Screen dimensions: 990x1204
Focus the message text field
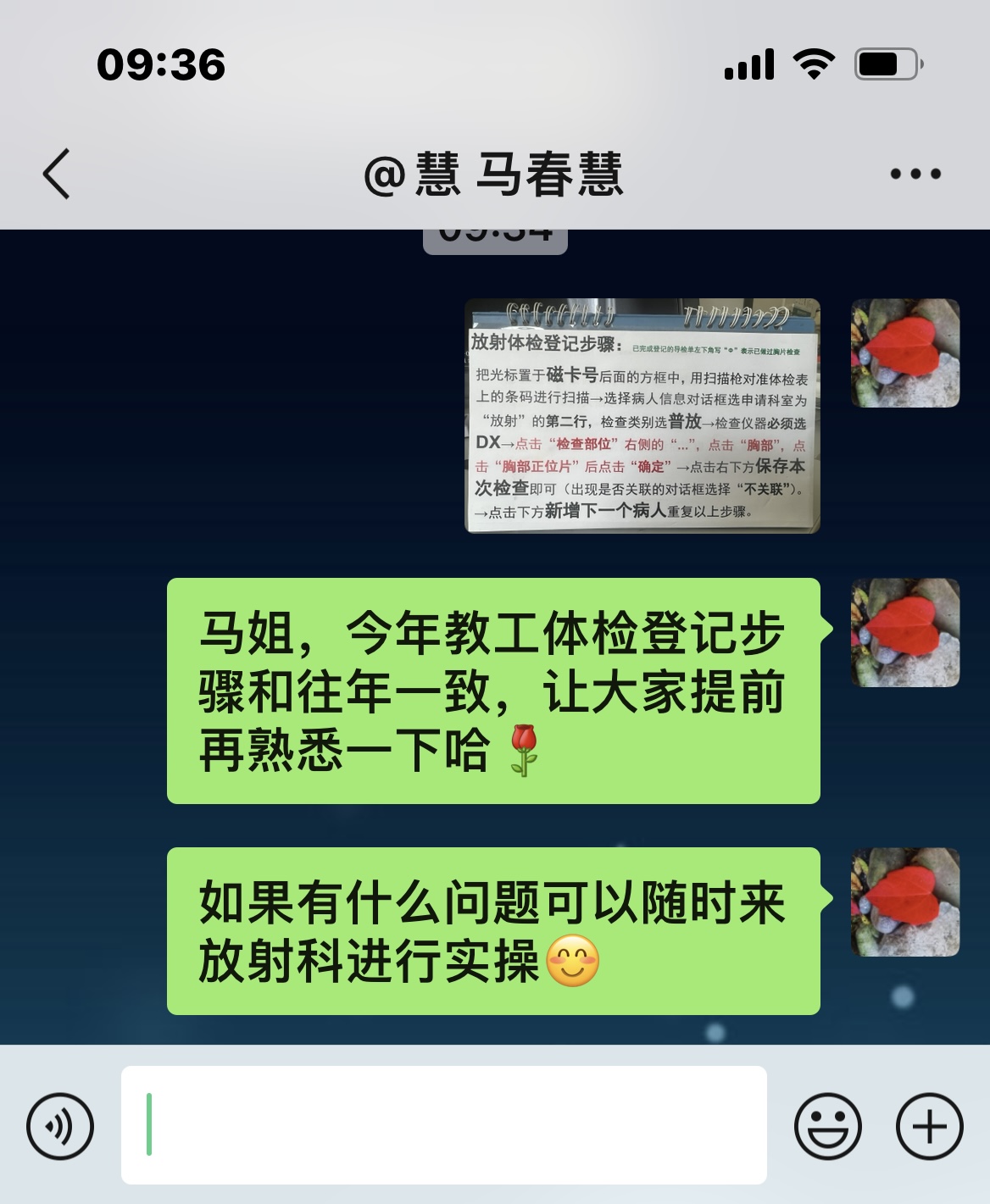tap(443, 1125)
